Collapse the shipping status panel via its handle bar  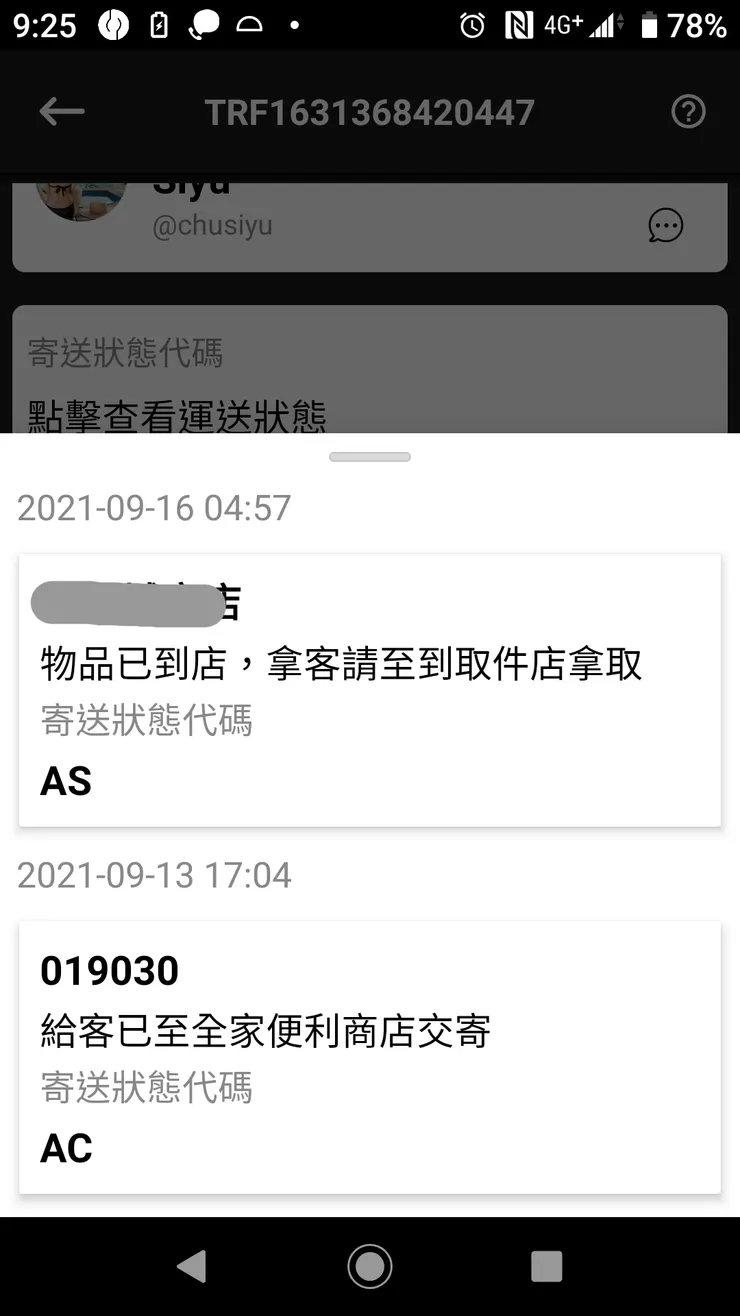(x=369, y=456)
